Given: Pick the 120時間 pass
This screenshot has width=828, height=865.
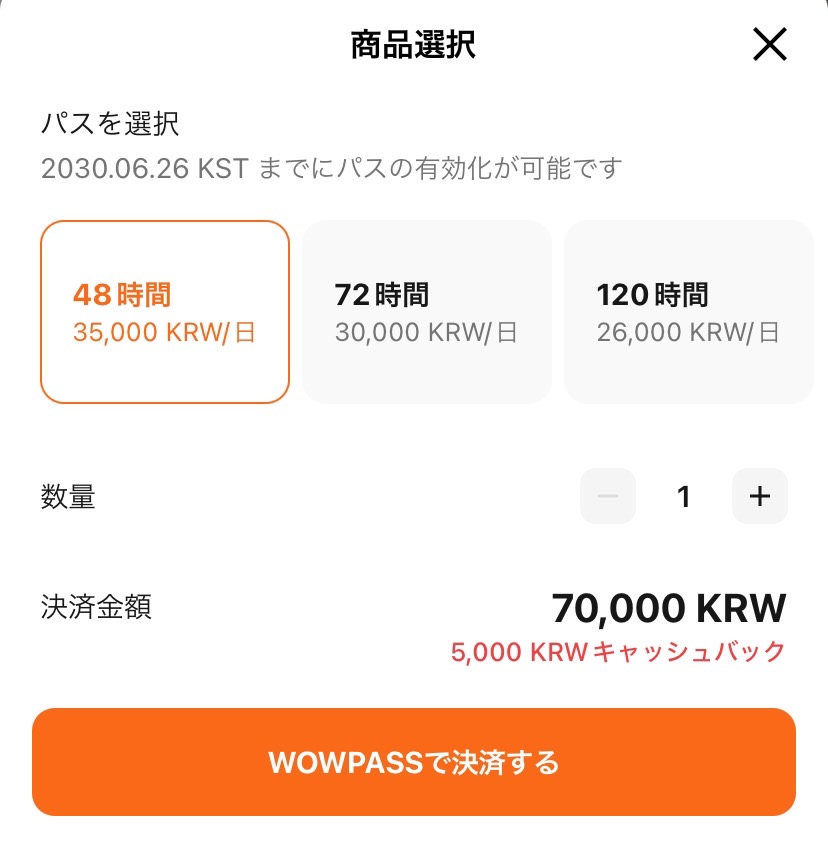Looking at the screenshot, I should [689, 312].
